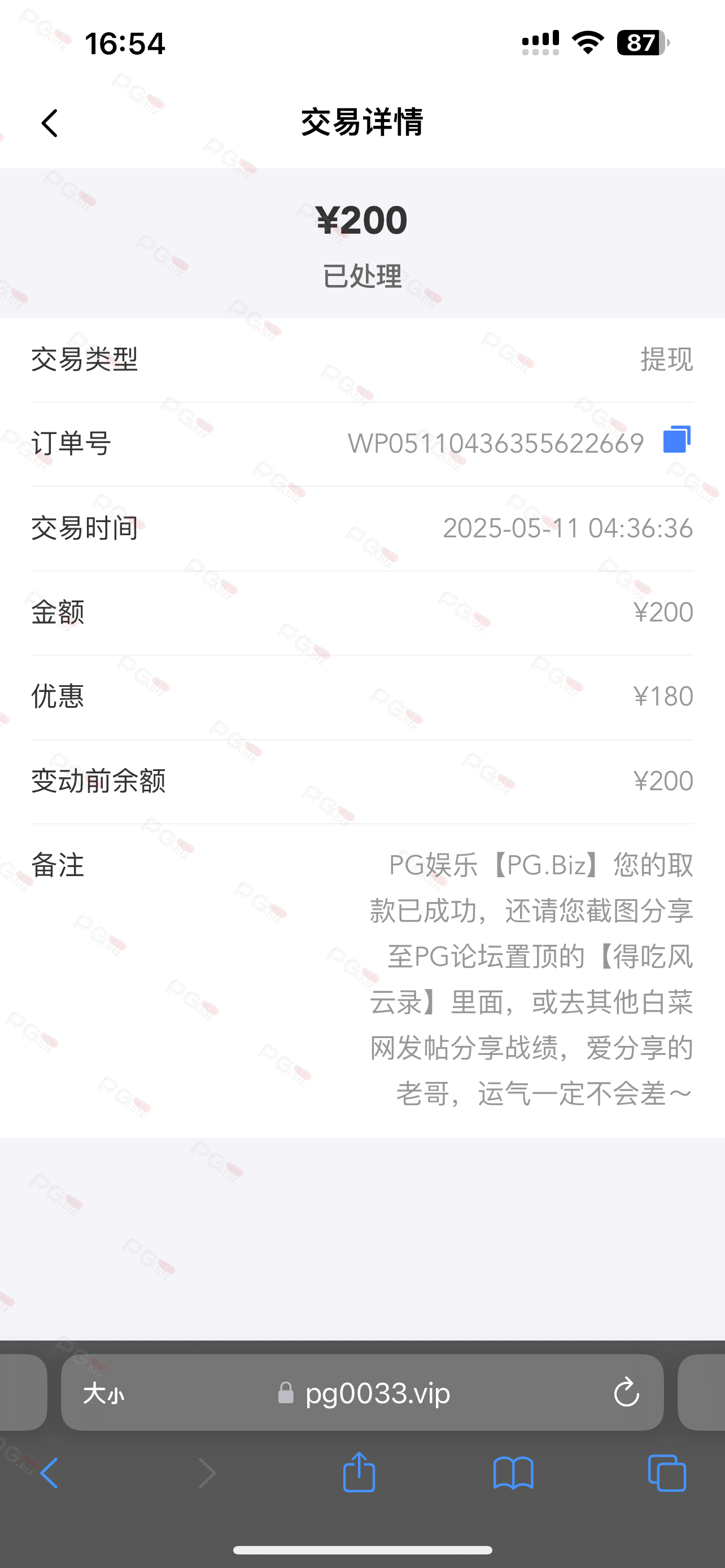Open Safari's share sheet
This screenshot has width=725, height=1568.
359,1473
